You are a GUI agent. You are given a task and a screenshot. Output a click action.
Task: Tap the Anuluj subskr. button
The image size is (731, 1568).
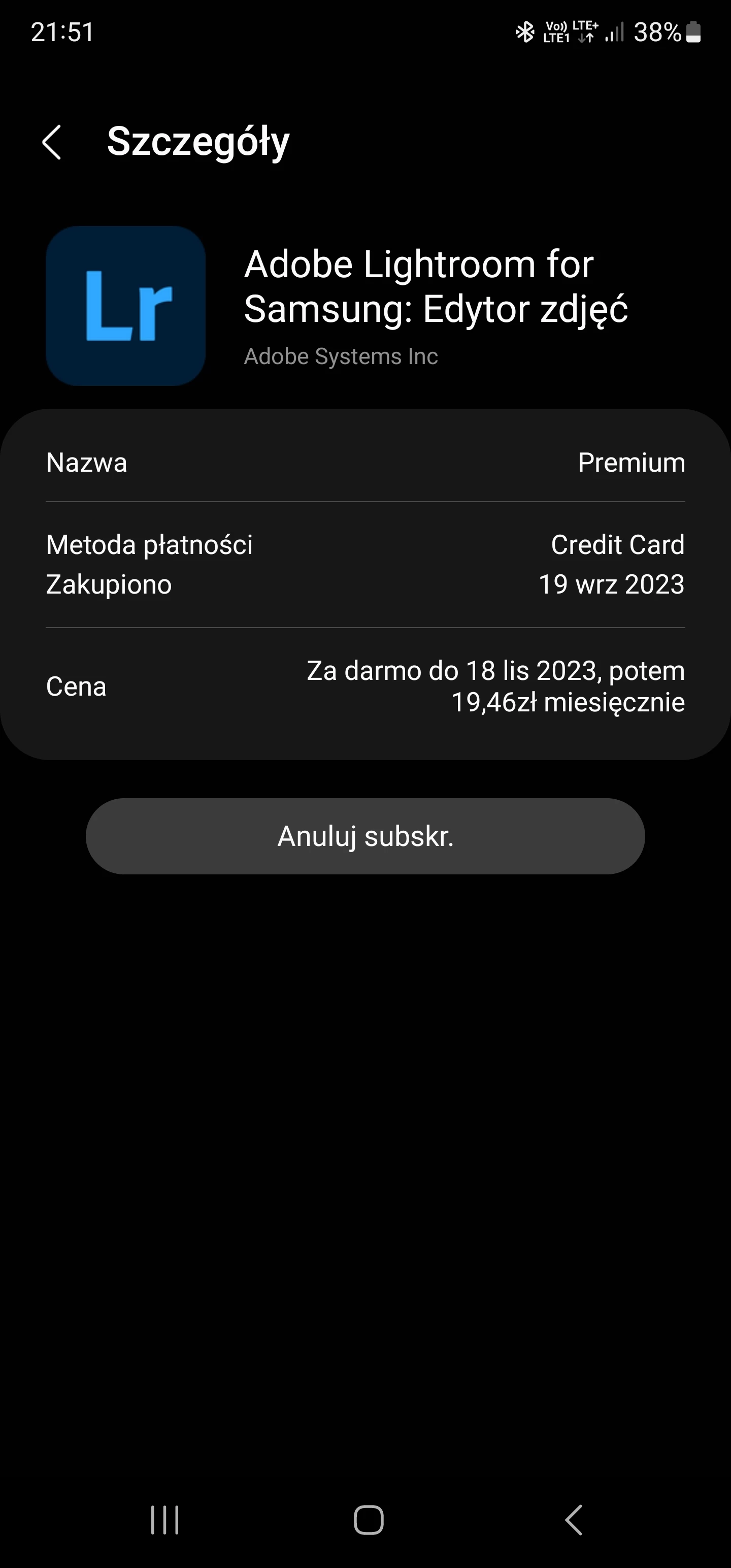click(x=365, y=836)
